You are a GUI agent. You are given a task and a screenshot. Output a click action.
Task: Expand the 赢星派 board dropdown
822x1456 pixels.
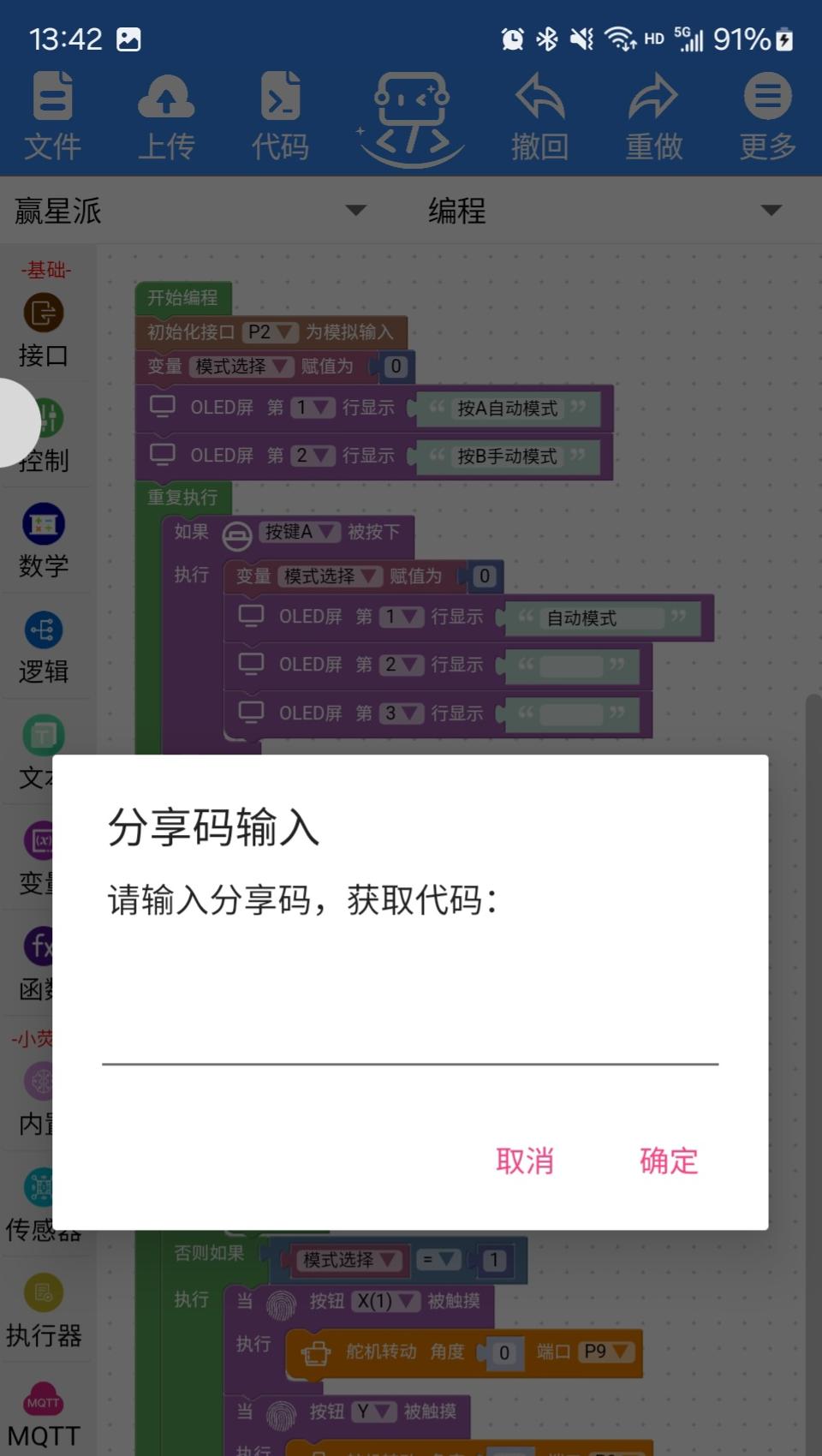[188, 211]
